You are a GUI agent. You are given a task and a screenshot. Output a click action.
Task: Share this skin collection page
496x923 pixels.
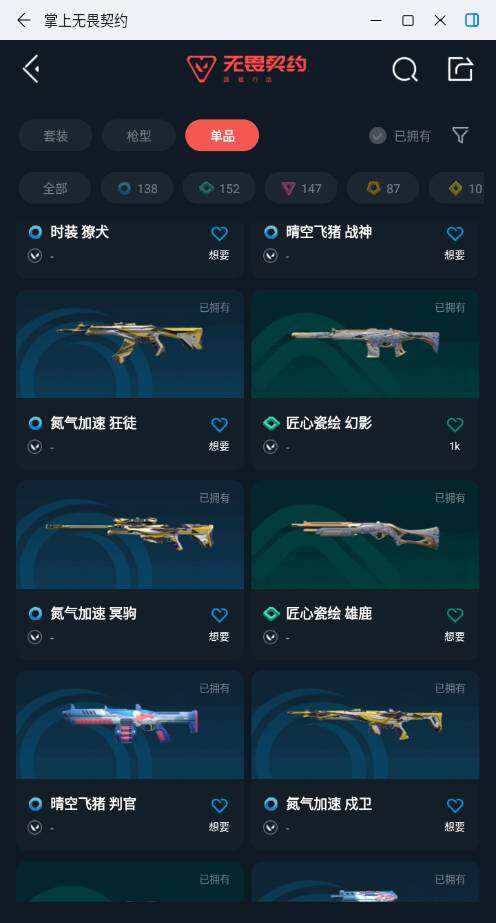coord(460,69)
